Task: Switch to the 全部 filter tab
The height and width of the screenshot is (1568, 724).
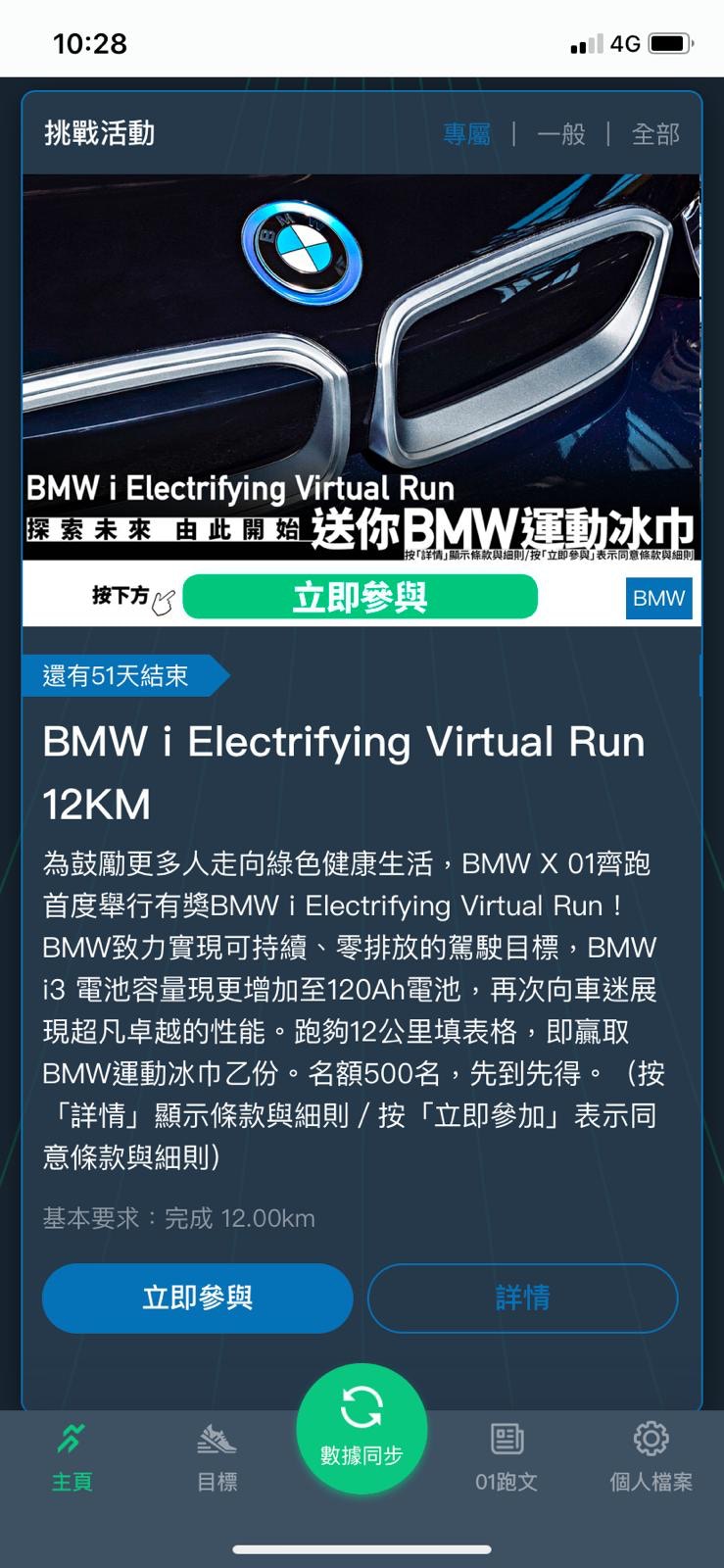Action: (x=657, y=134)
